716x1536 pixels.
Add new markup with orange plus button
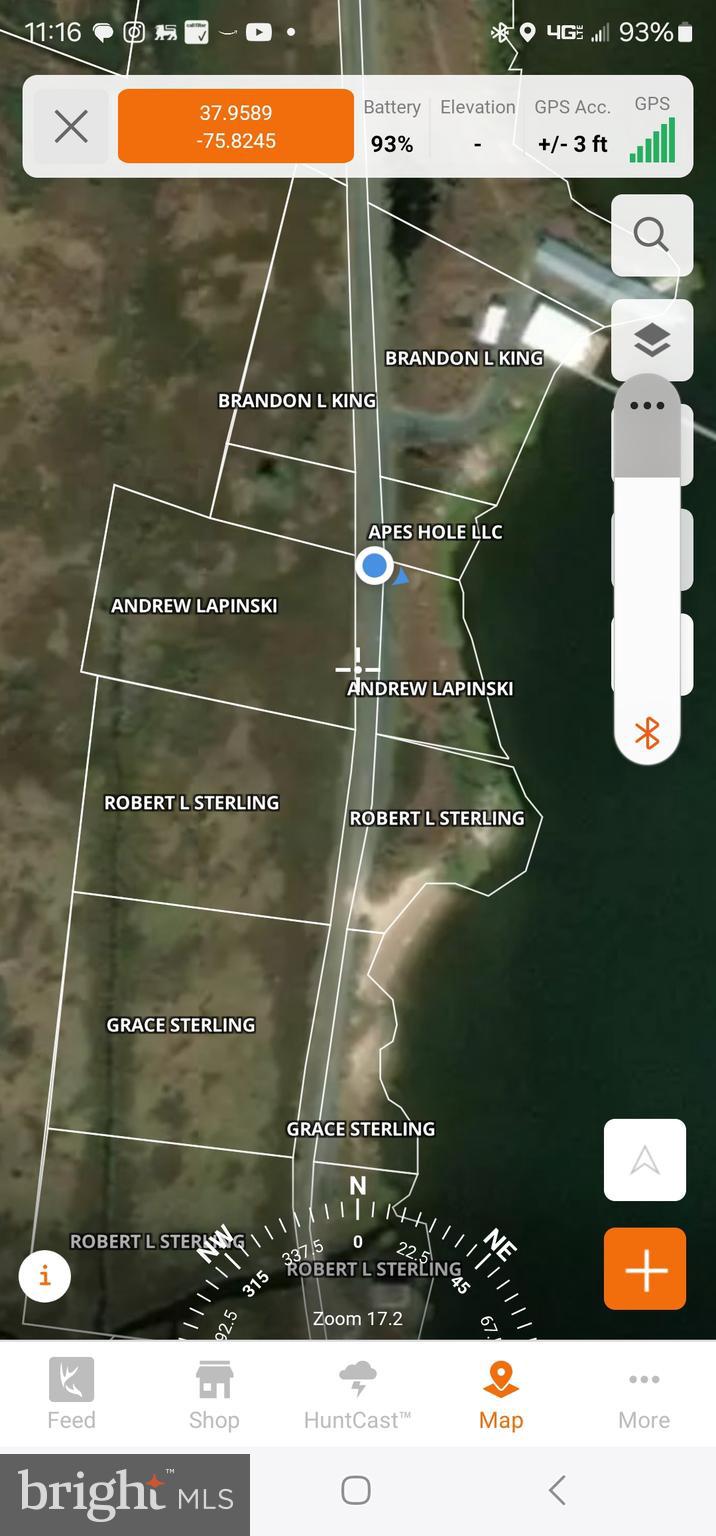[x=645, y=1269]
